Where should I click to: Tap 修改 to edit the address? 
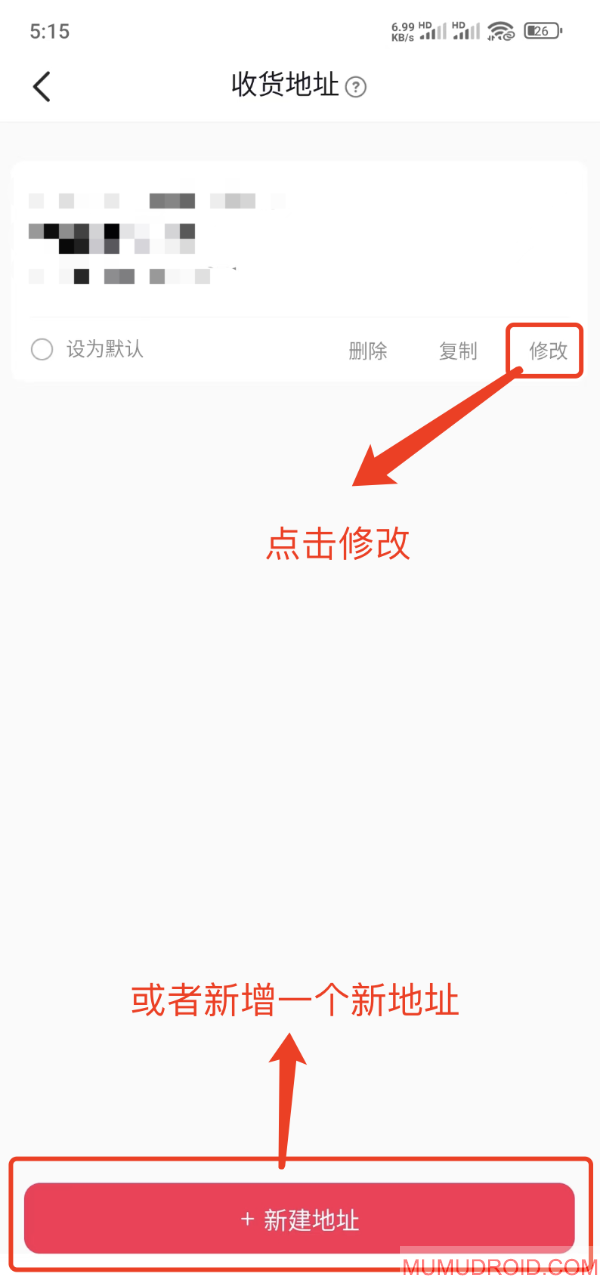[548, 351]
